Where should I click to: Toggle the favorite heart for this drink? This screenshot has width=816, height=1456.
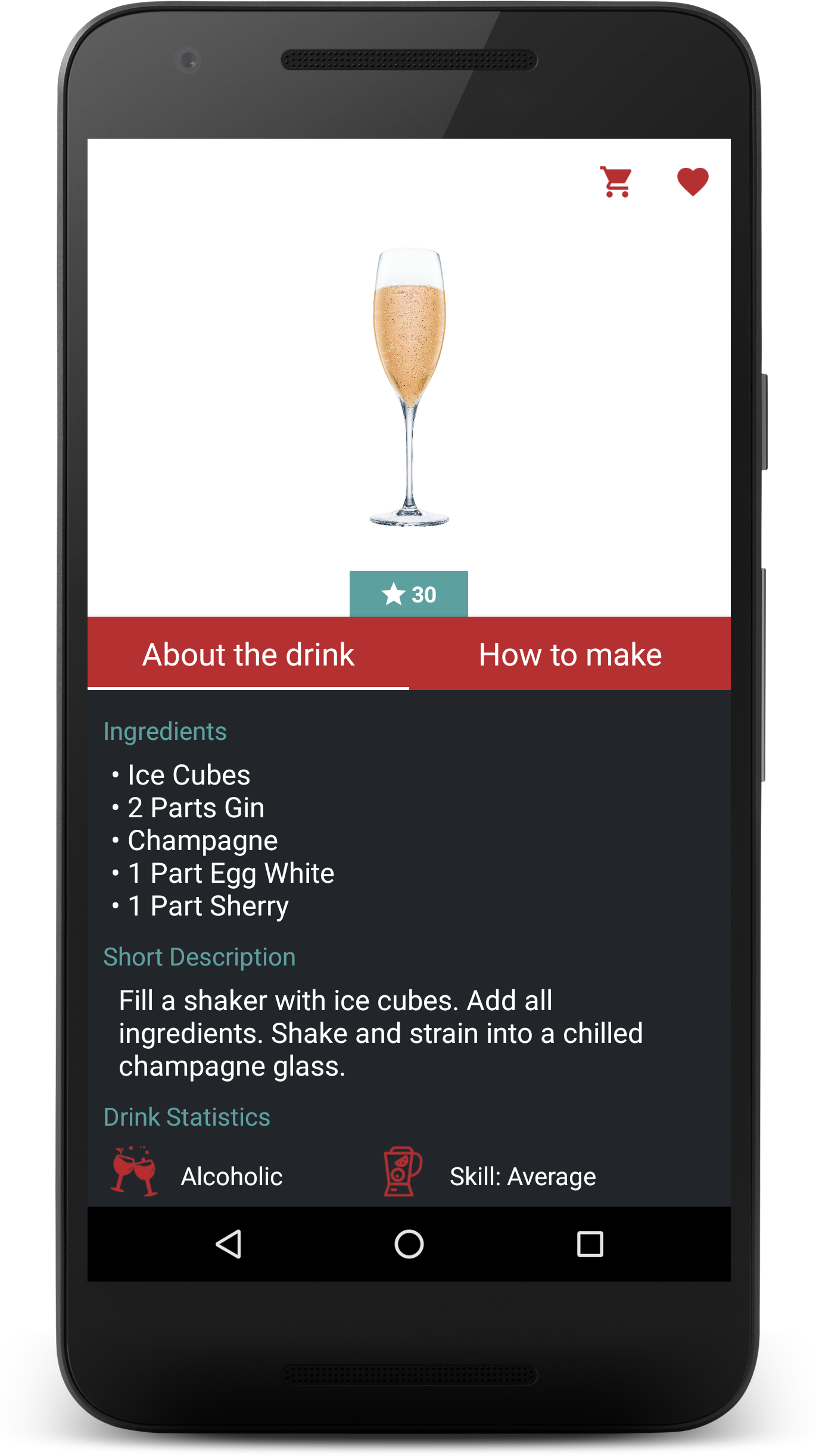point(692,182)
